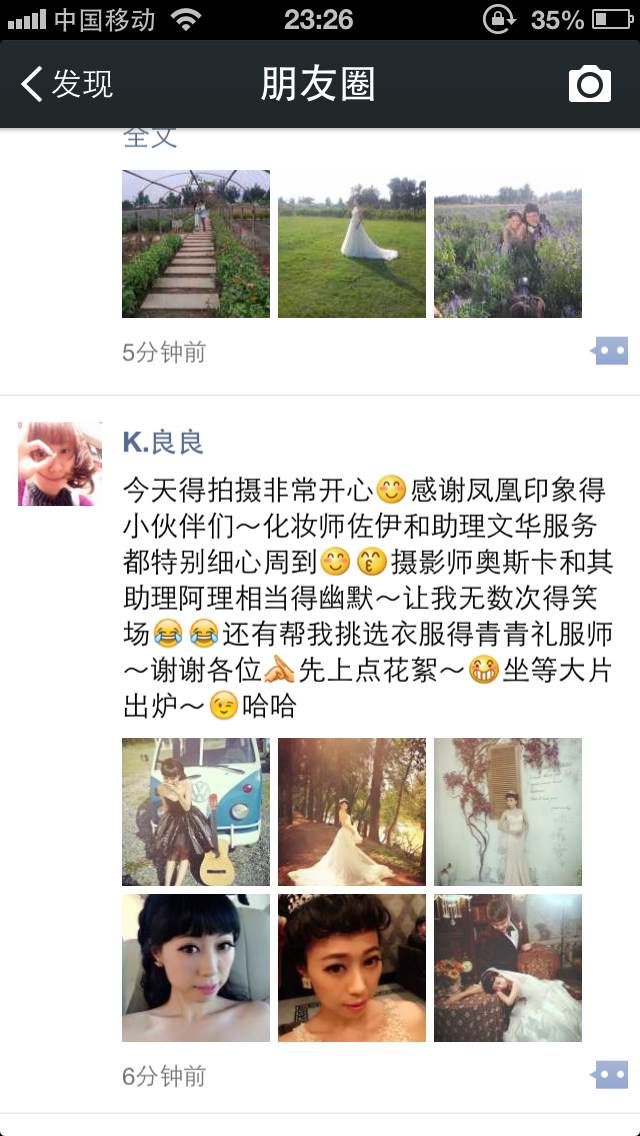View the bride in forest photo
The height and width of the screenshot is (1136, 640).
(x=352, y=811)
